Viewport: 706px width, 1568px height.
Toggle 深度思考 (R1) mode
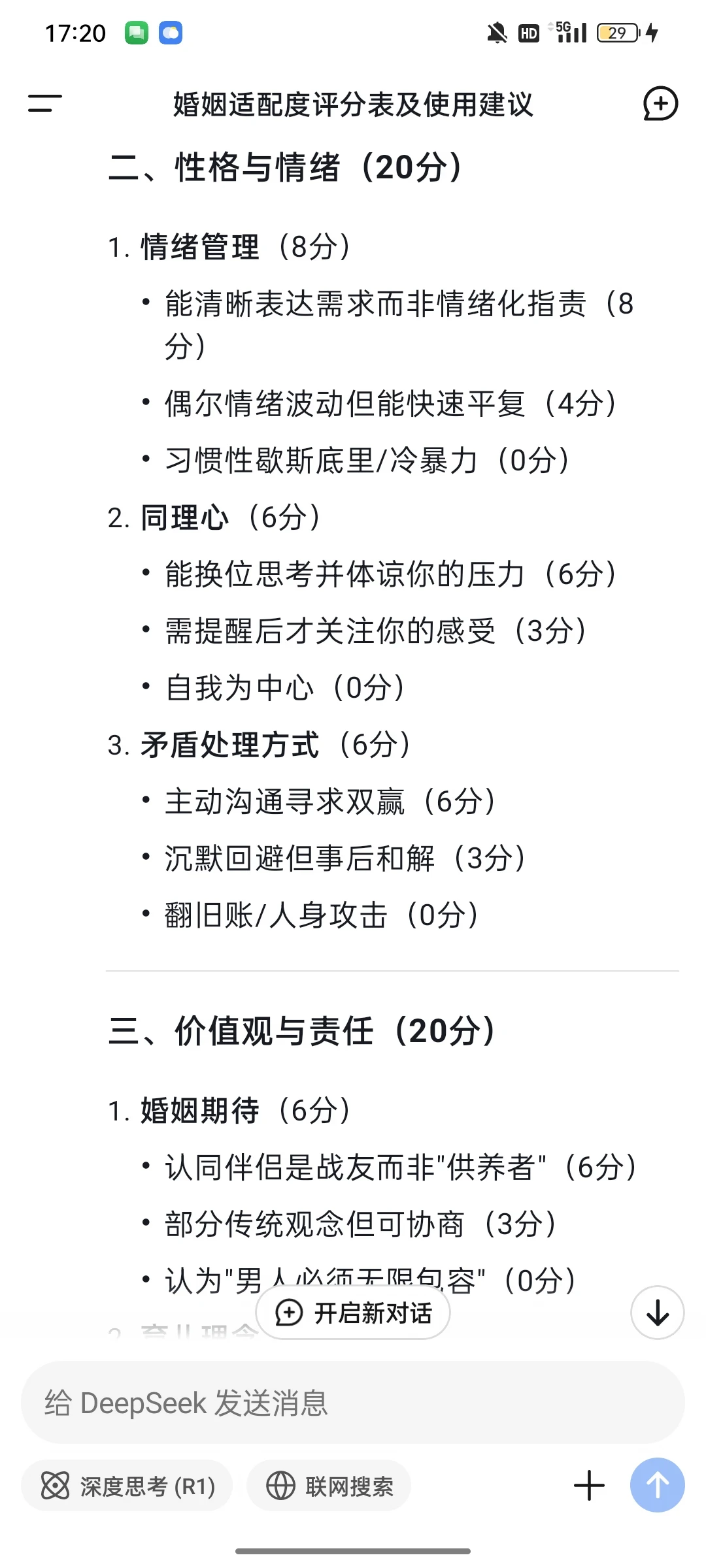[127, 1486]
